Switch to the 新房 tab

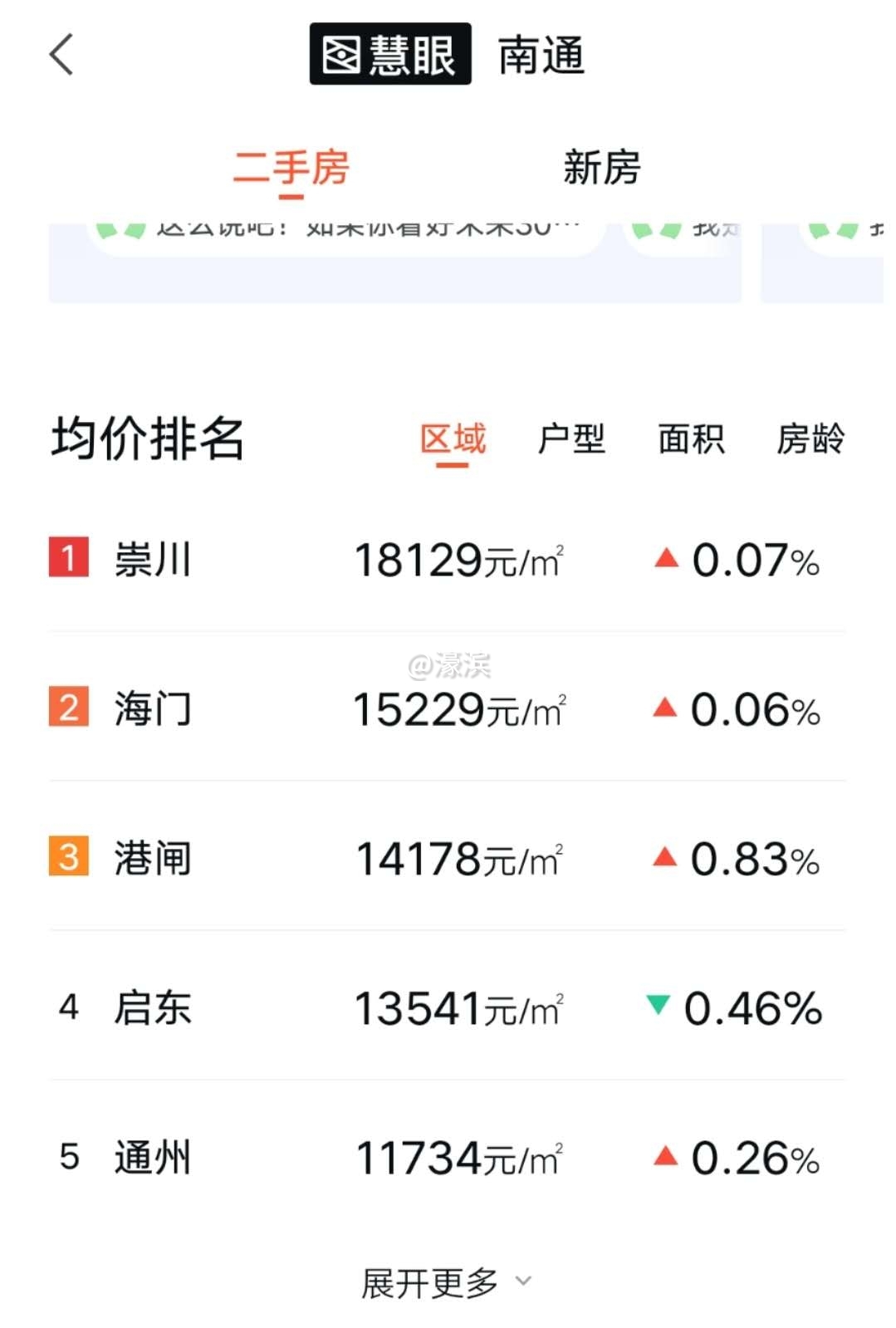[601, 168]
